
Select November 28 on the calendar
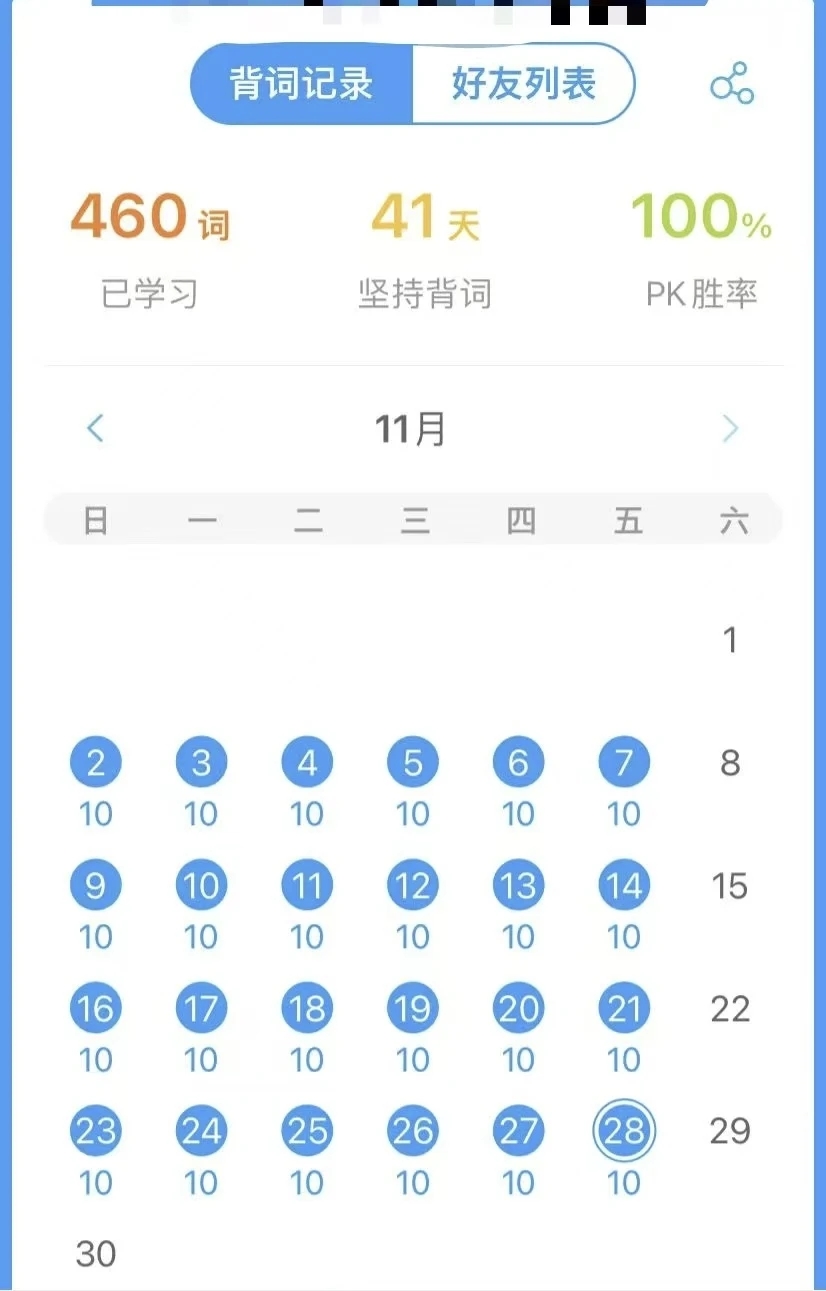624,1131
